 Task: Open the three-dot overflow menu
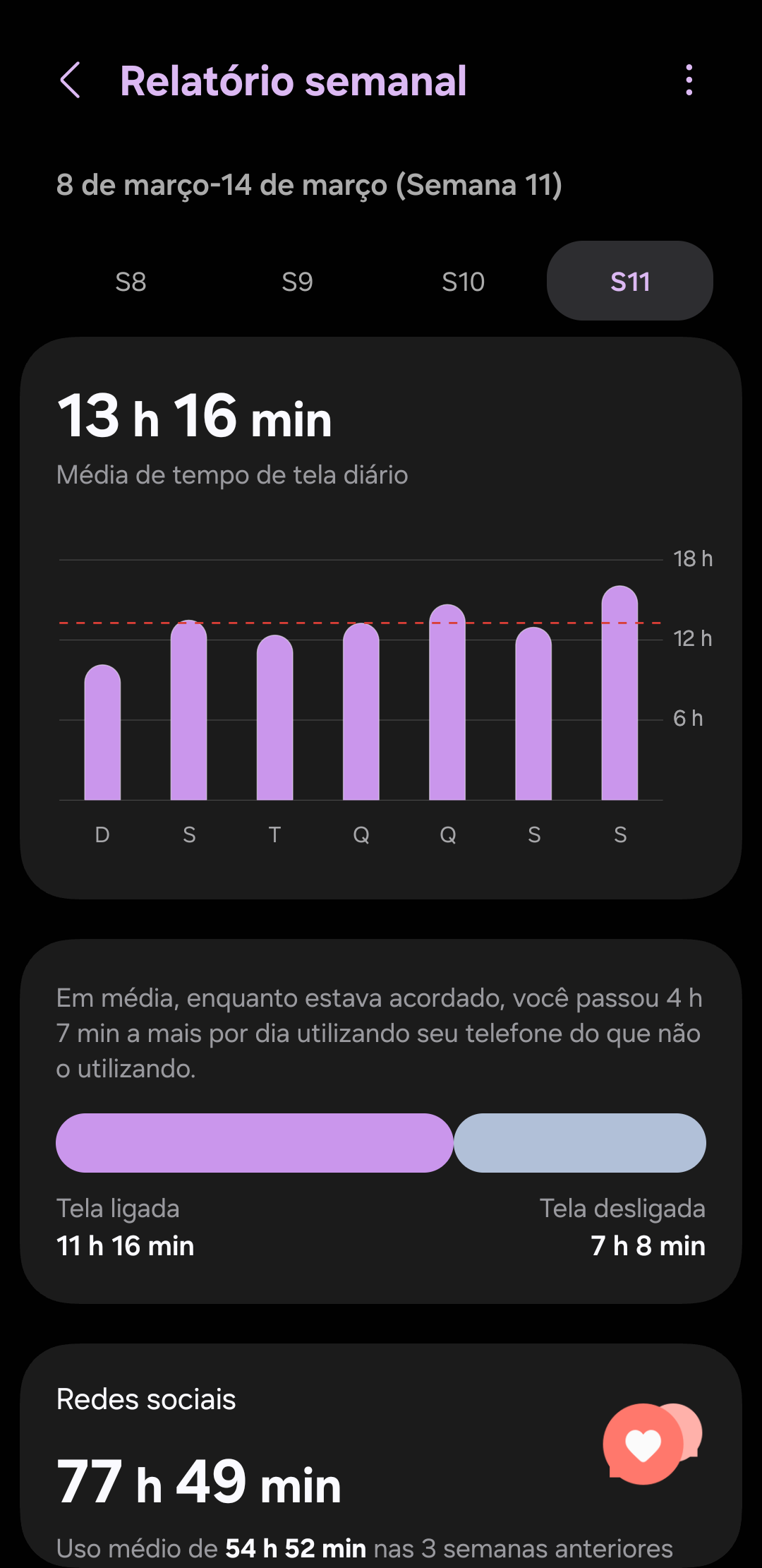pos(689,80)
